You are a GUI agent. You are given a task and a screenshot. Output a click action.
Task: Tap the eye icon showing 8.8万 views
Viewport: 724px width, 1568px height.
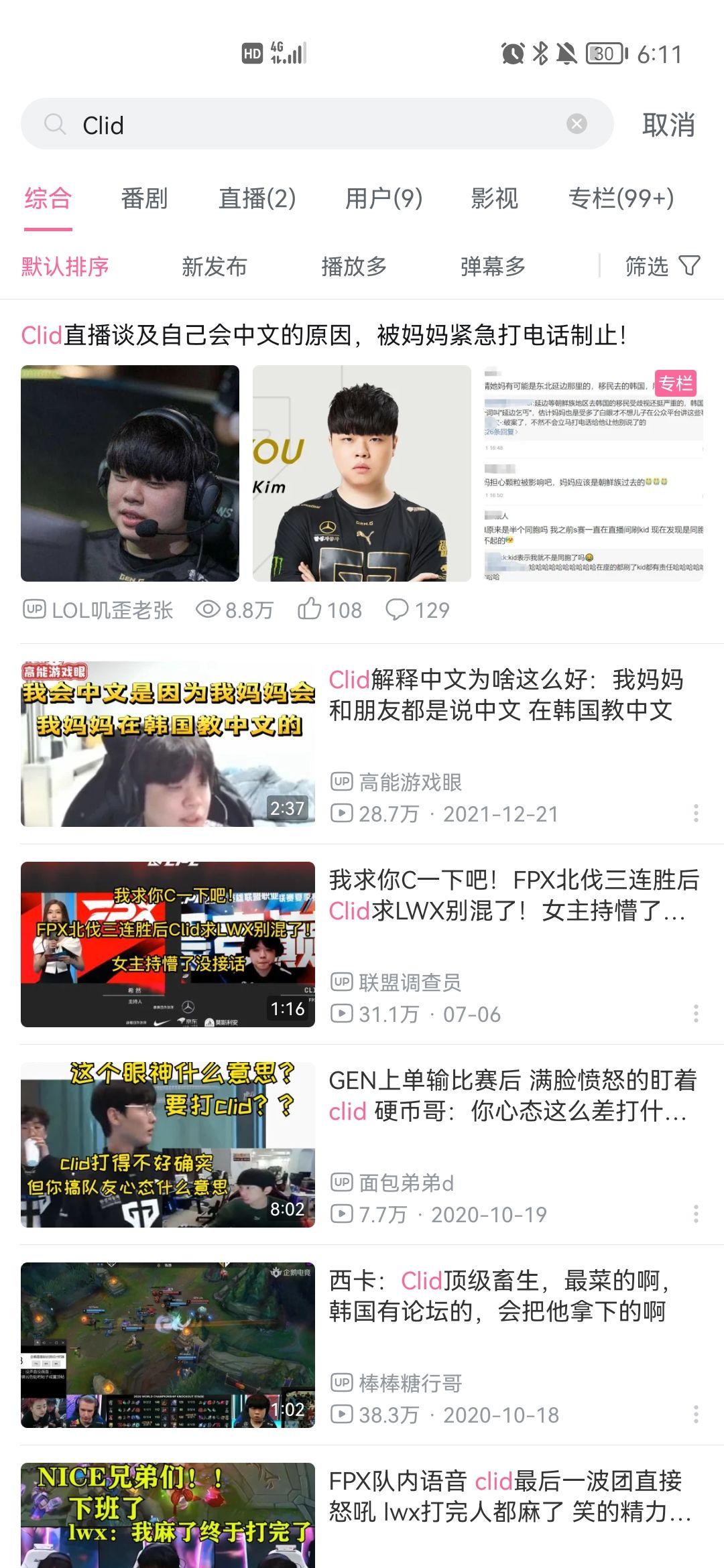(x=209, y=610)
